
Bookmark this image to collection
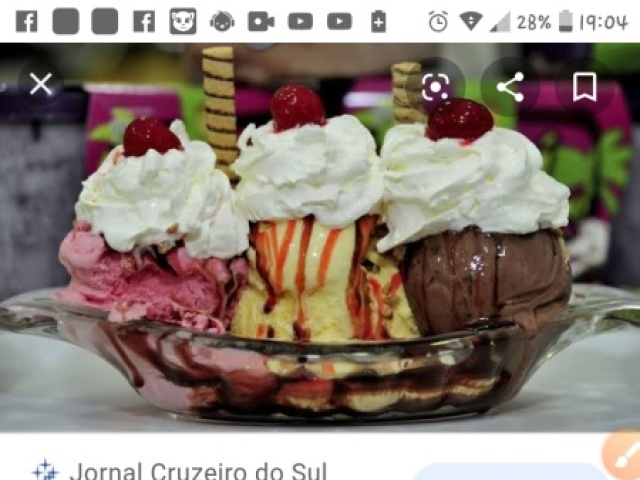point(584,87)
